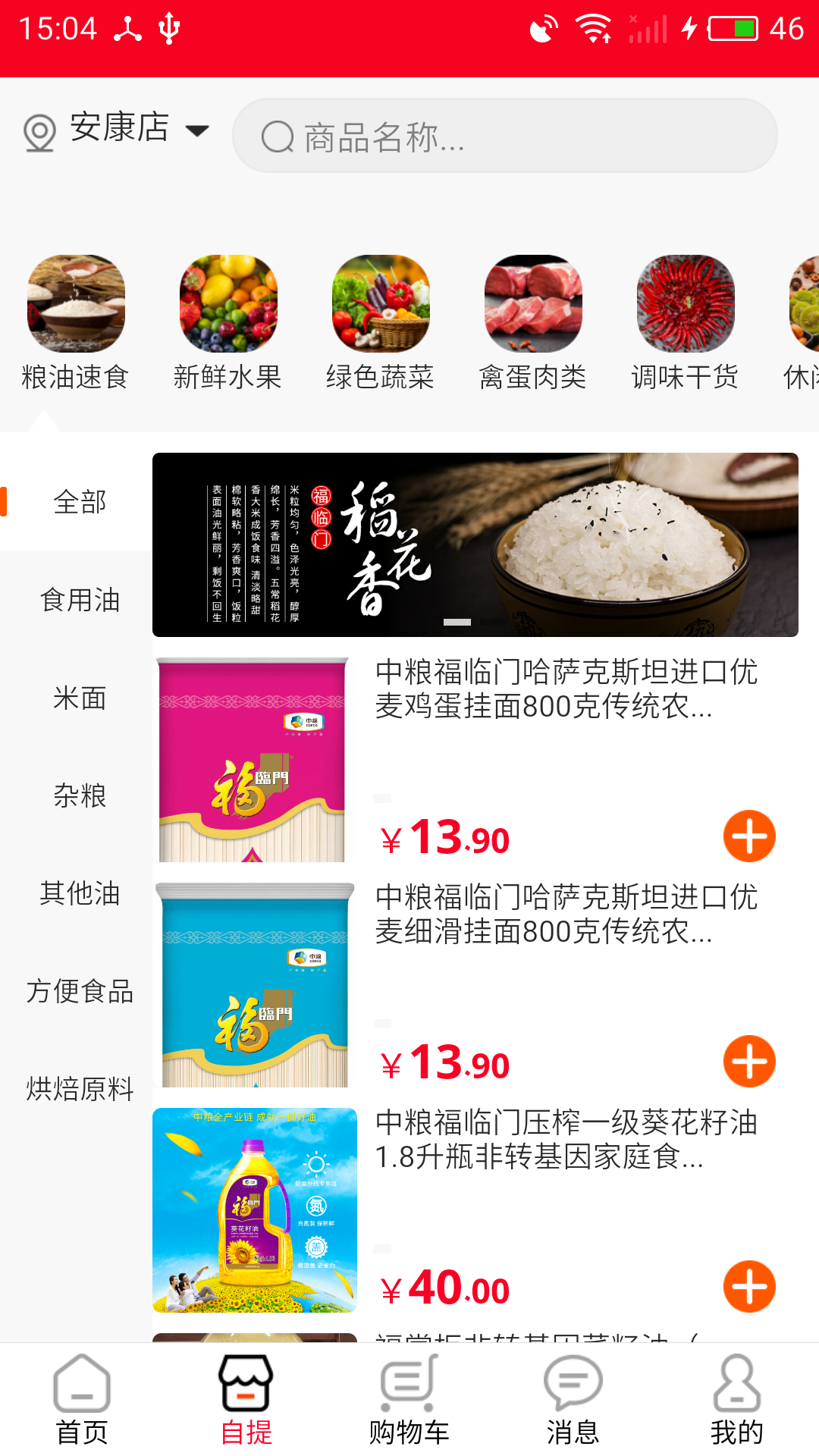This screenshot has height=1456, width=819.
Task: Filter by 方便食品 subcategory
Action: [80, 991]
